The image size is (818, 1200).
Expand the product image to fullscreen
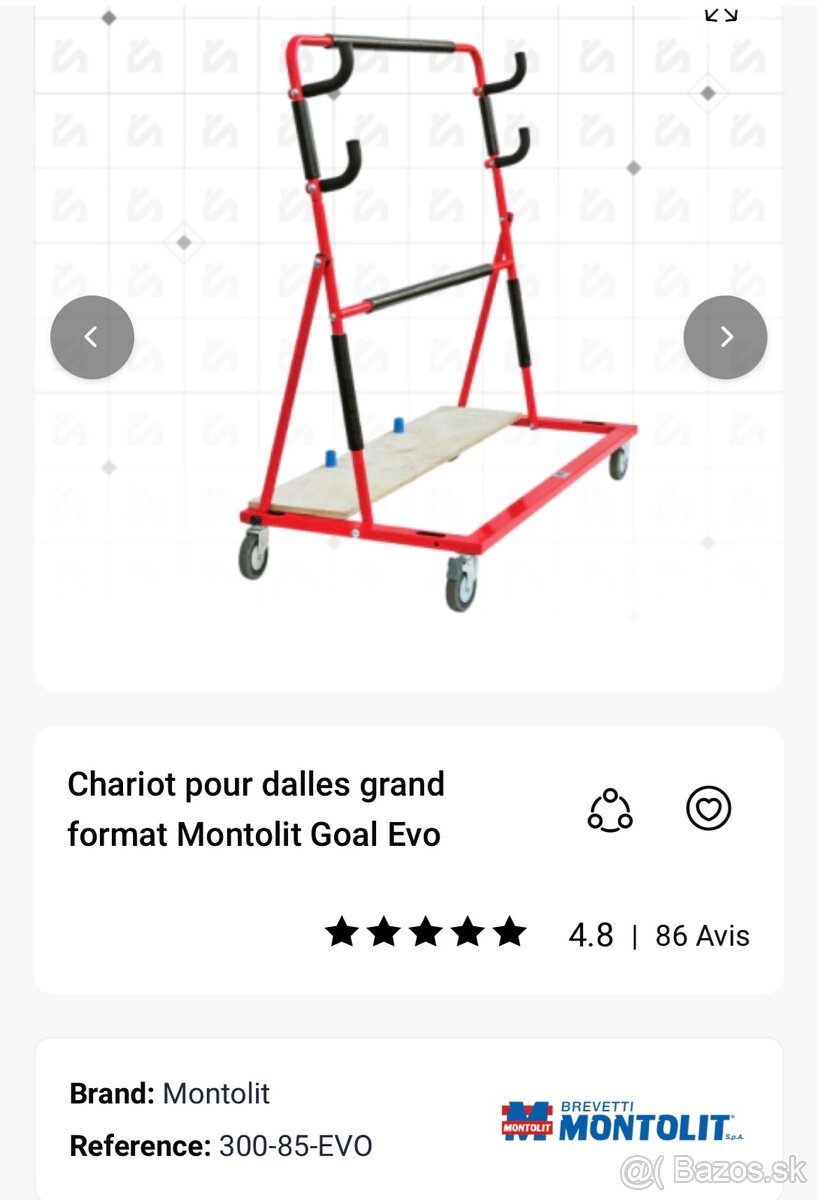[723, 14]
